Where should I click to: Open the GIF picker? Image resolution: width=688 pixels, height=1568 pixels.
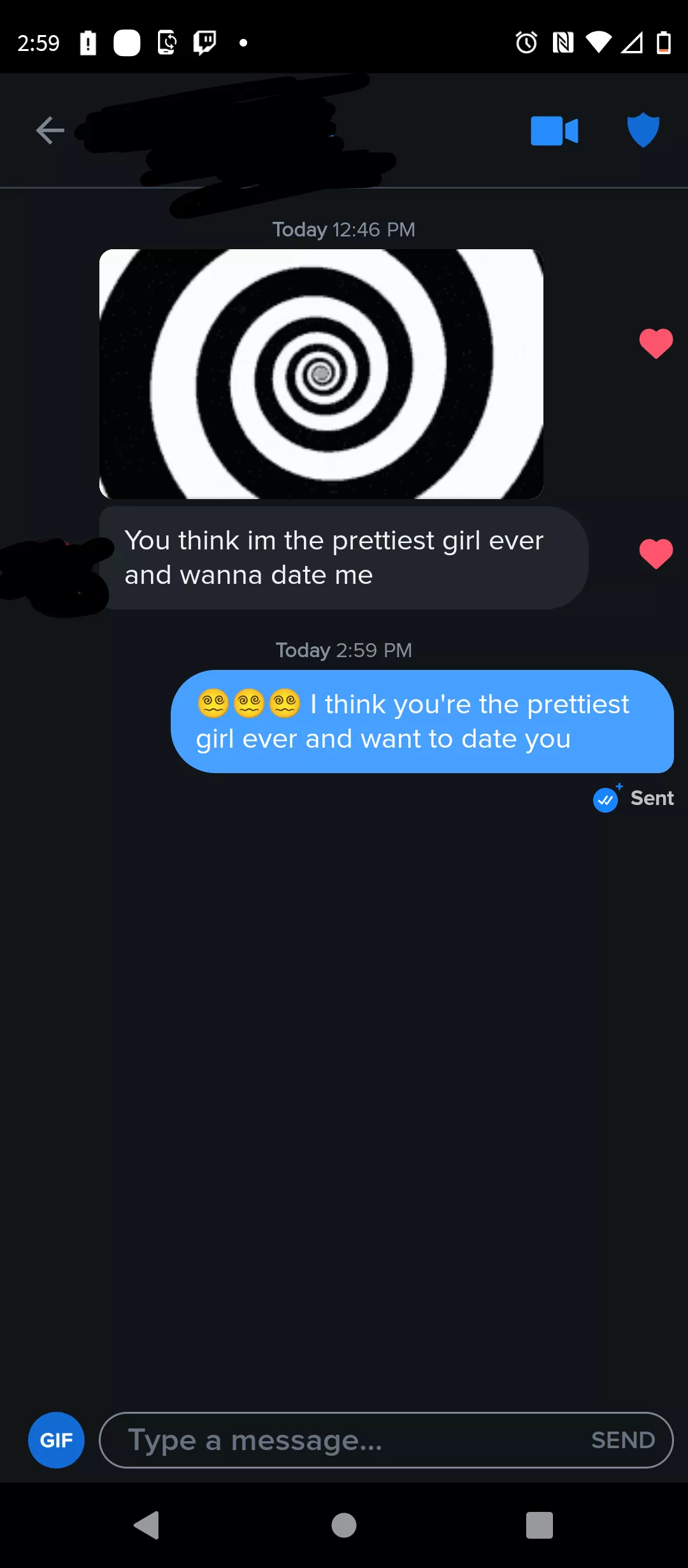pos(56,1440)
